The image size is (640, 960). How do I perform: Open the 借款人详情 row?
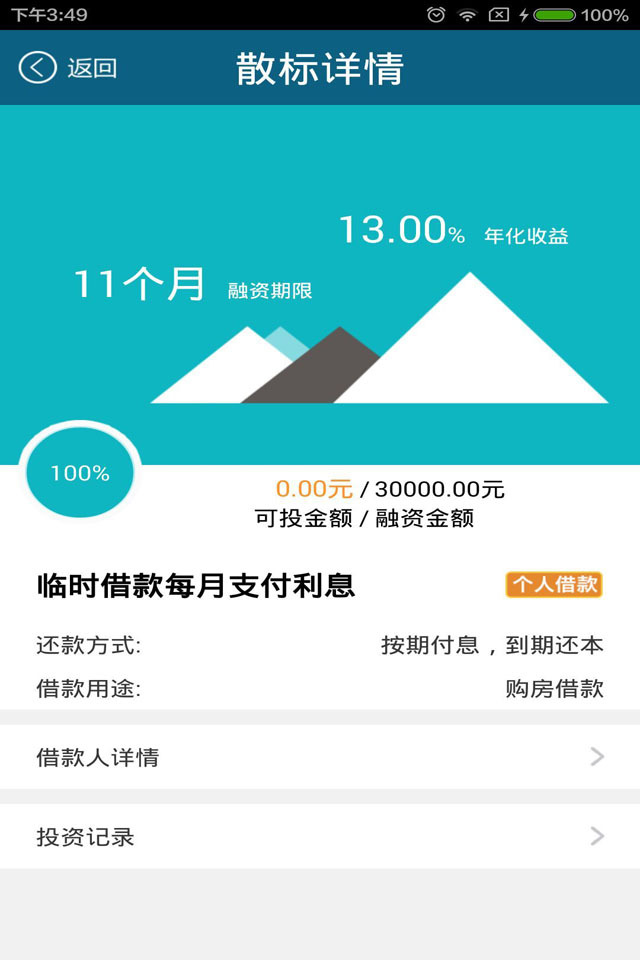[x=320, y=757]
